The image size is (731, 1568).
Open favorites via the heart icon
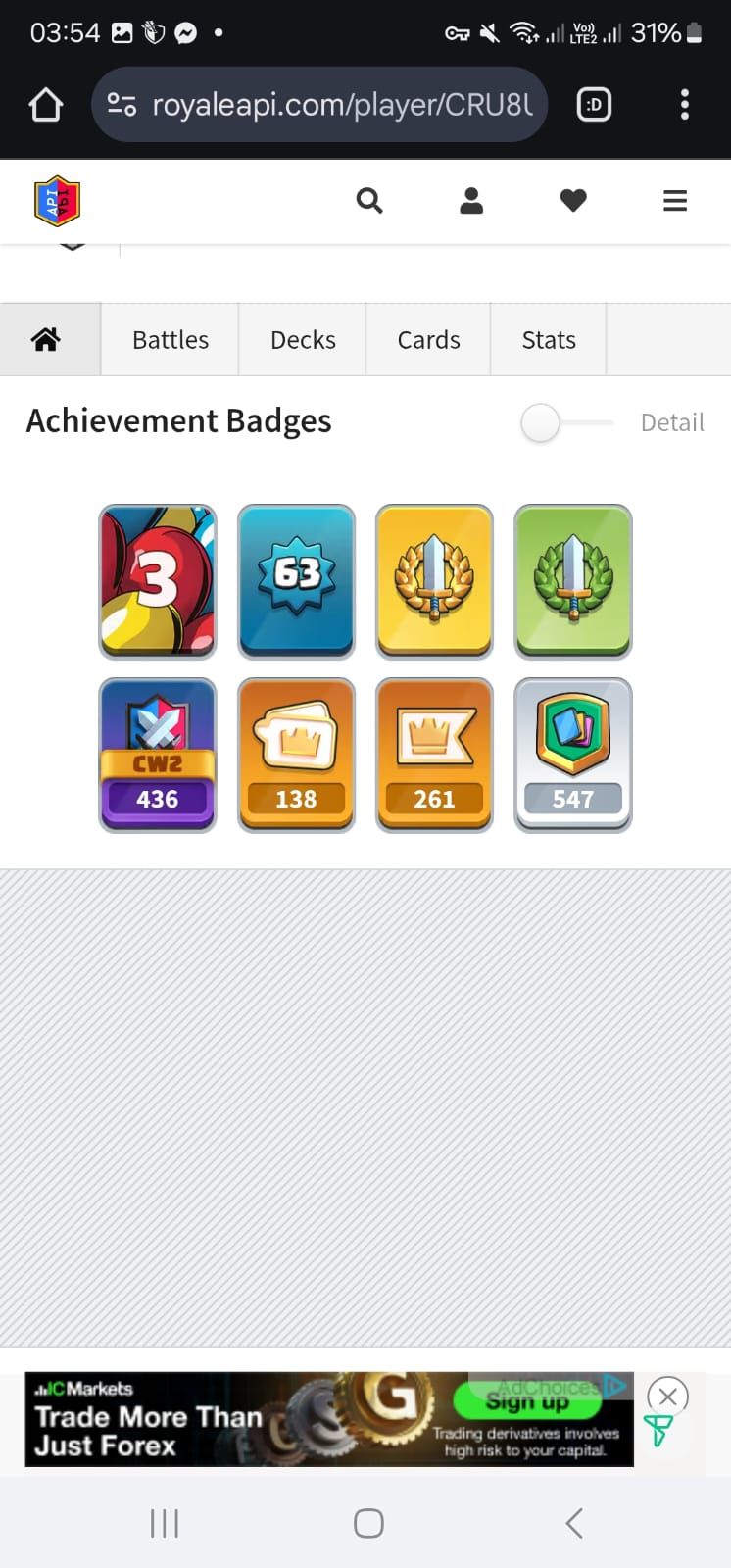(x=573, y=201)
